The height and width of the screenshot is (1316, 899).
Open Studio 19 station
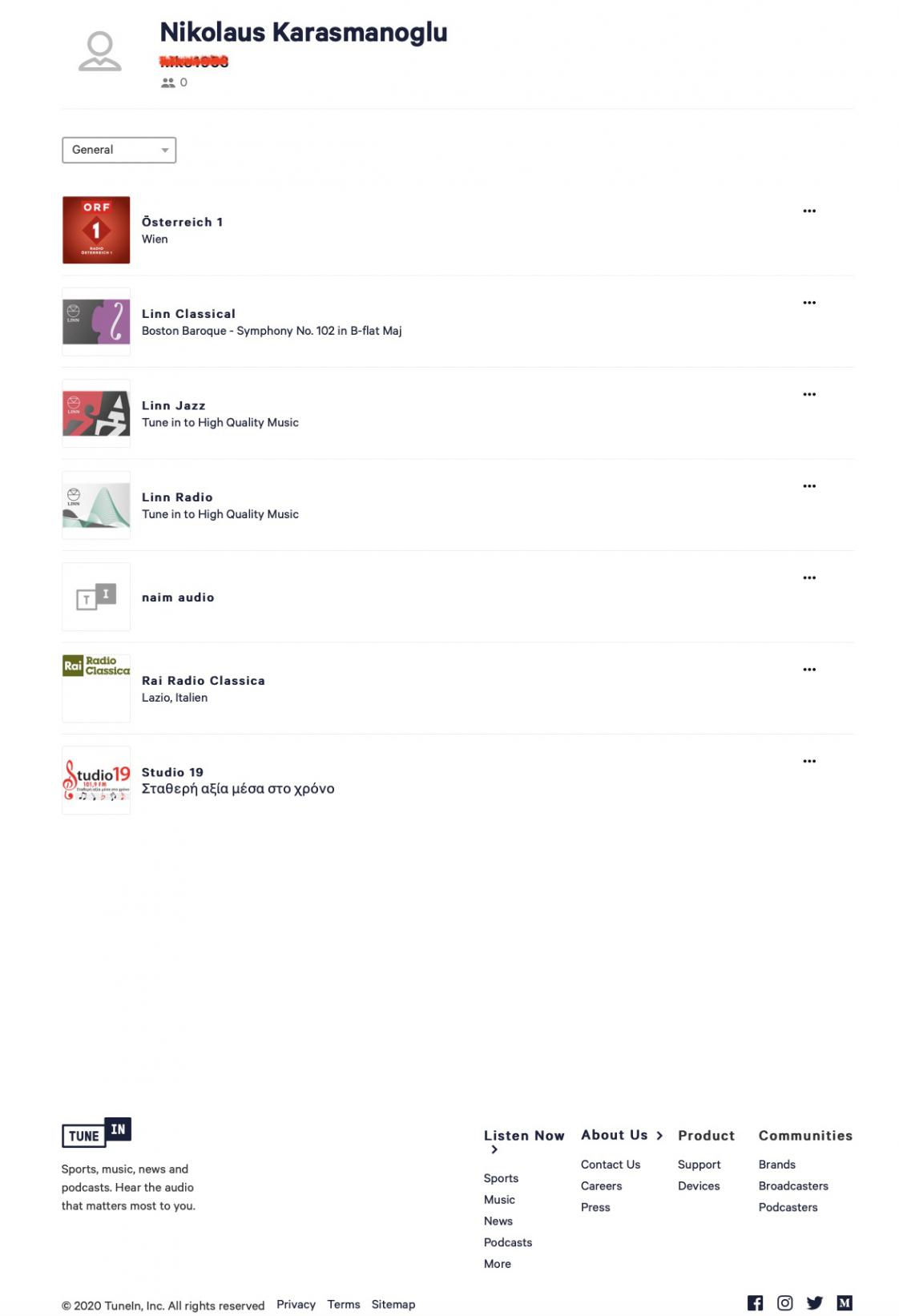[x=172, y=772]
